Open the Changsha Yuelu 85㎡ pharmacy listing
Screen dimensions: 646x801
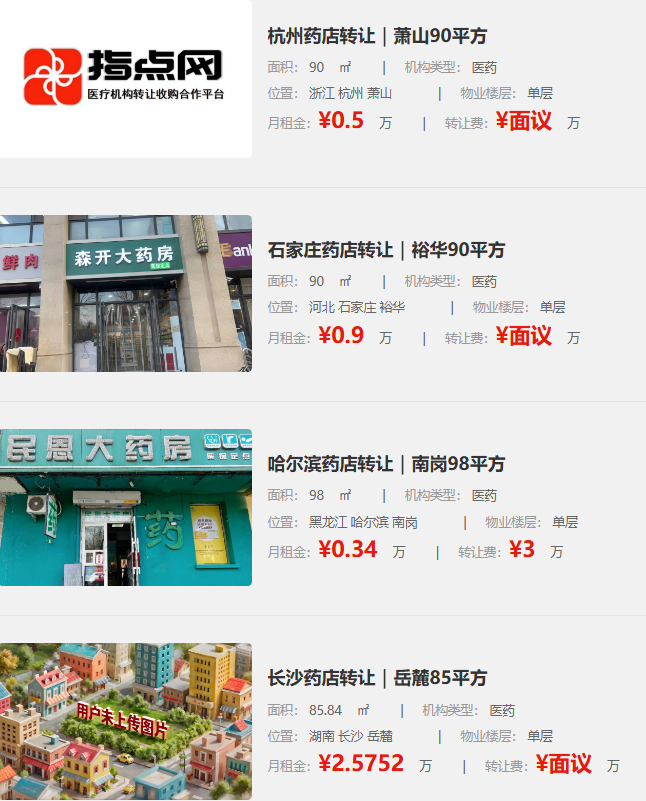[377, 678]
